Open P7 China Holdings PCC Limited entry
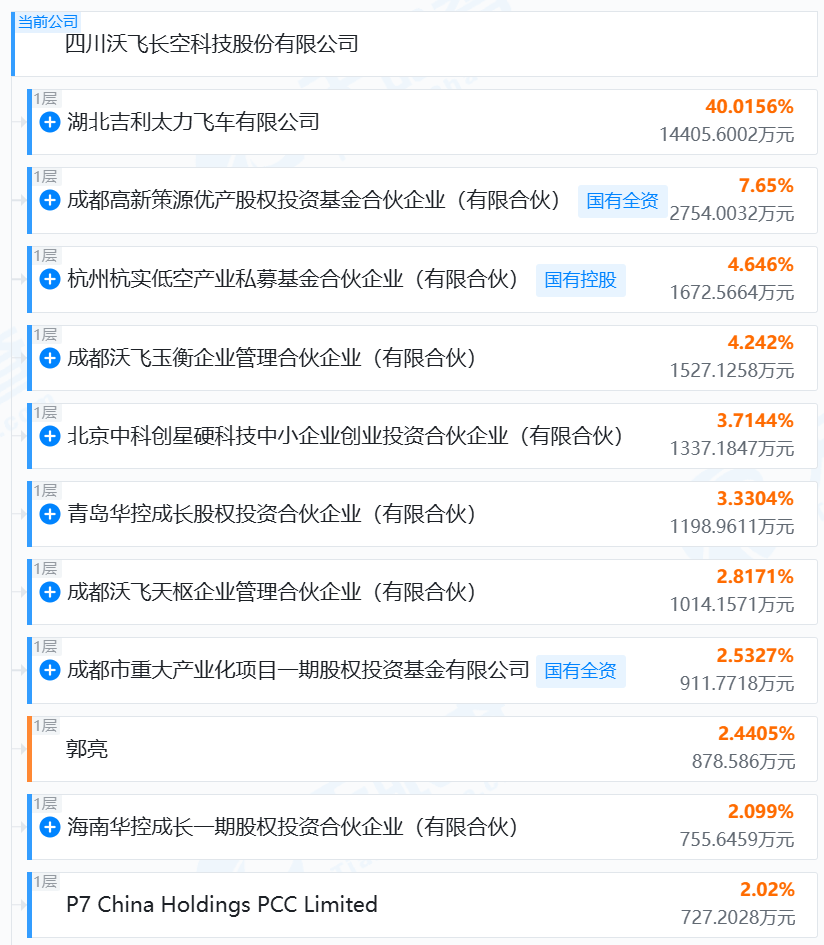The width and height of the screenshot is (824, 945). point(221,905)
